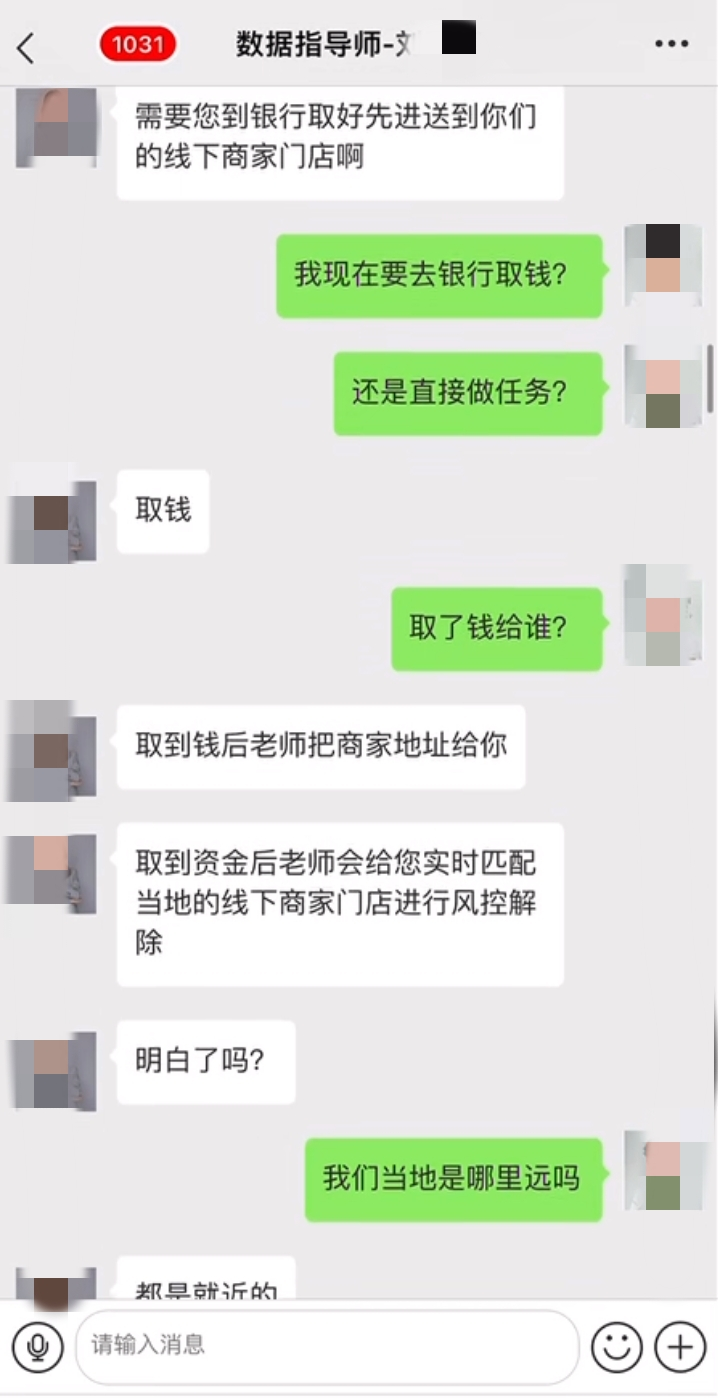Screen dimensions: 718x1398
Task: Open the emoji picker
Action: [x=616, y=1347]
